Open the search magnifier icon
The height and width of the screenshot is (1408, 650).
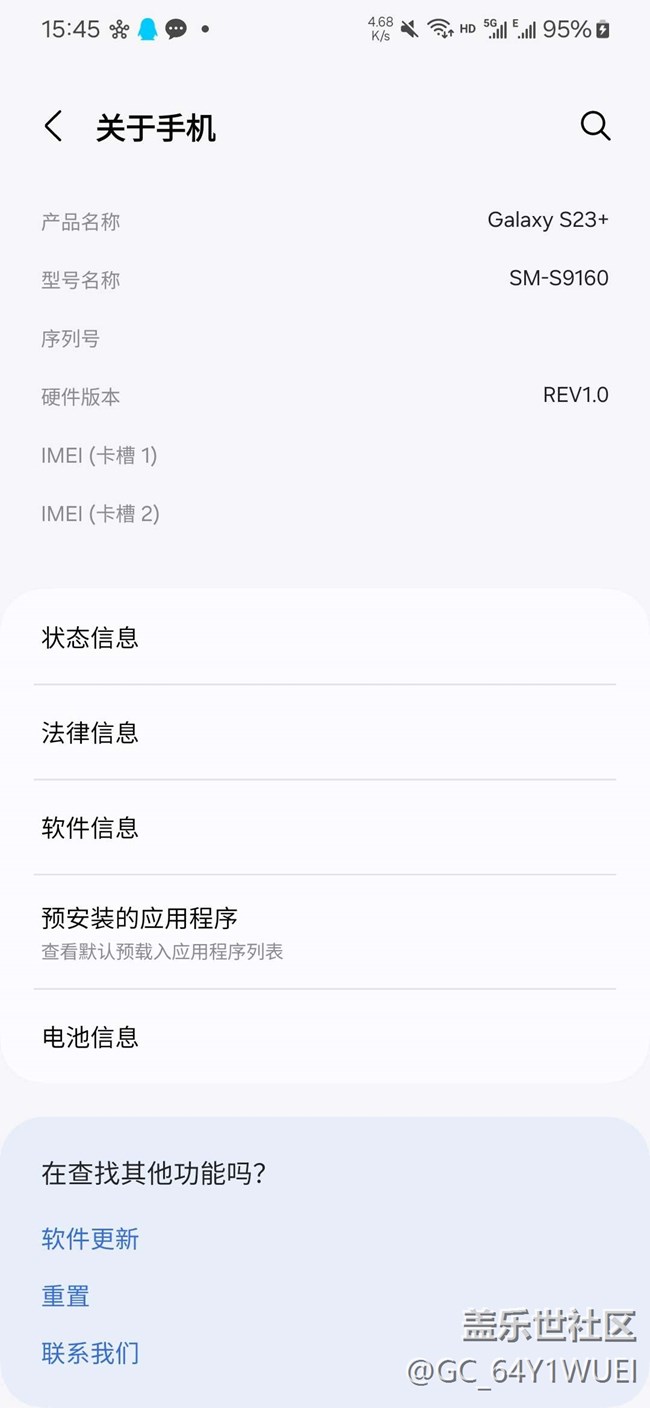pyautogui.click(x=595, y=126)
